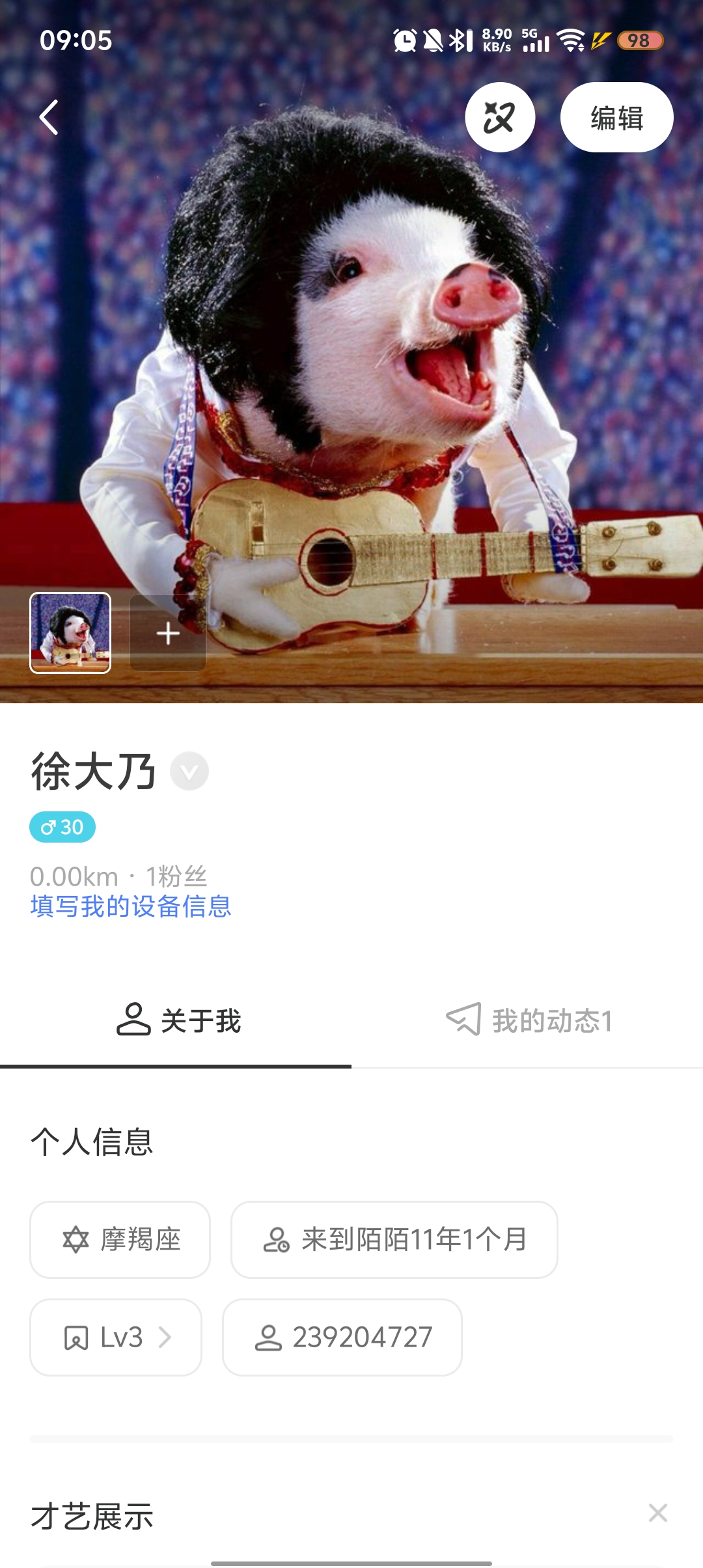Open 填写我的设备信息 link

pyautogui.click(x=131, y=906)
